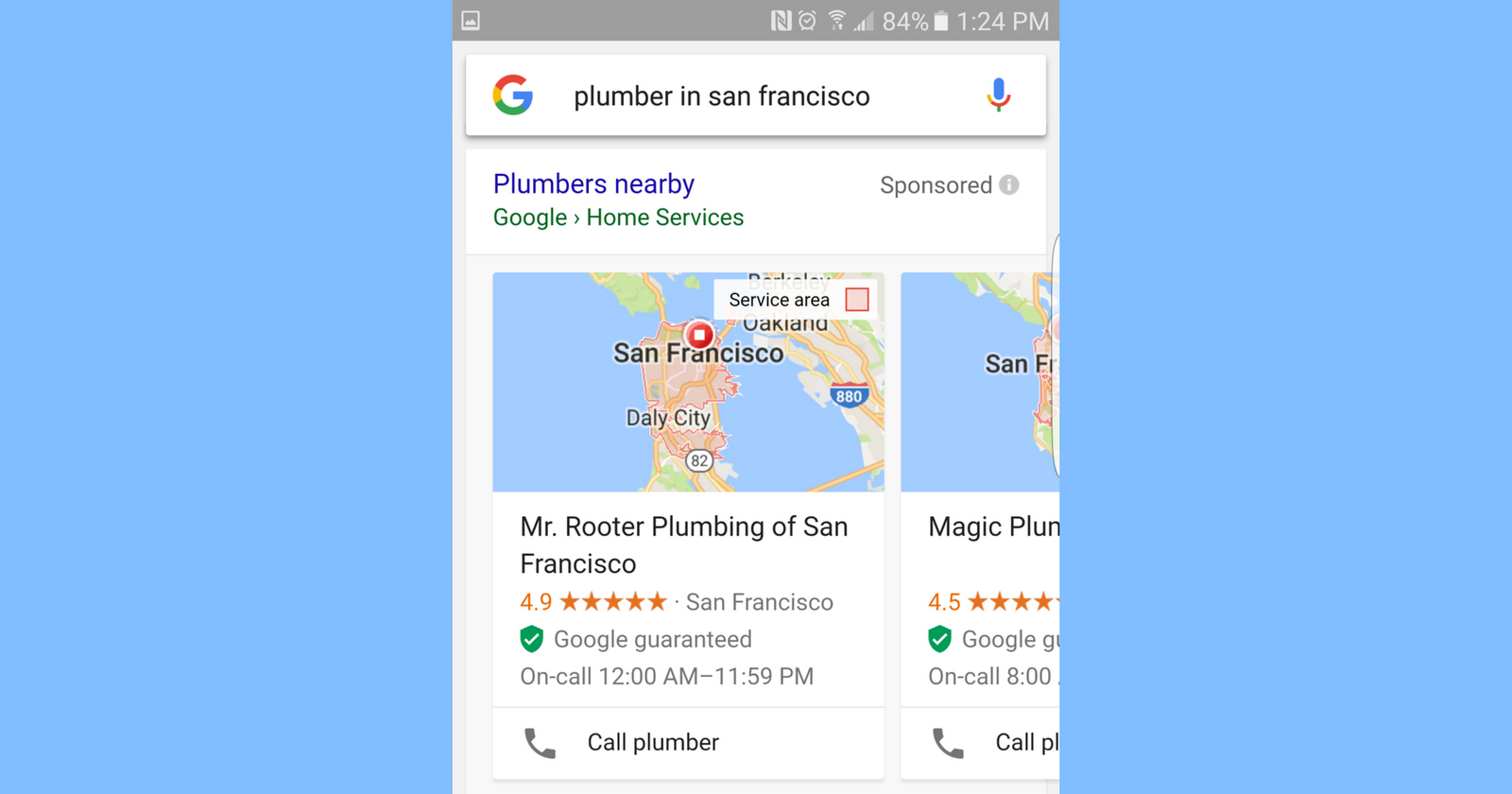Open the Plumbers nearby link
Screen dimensions: 1512x794
coord(593,183)
